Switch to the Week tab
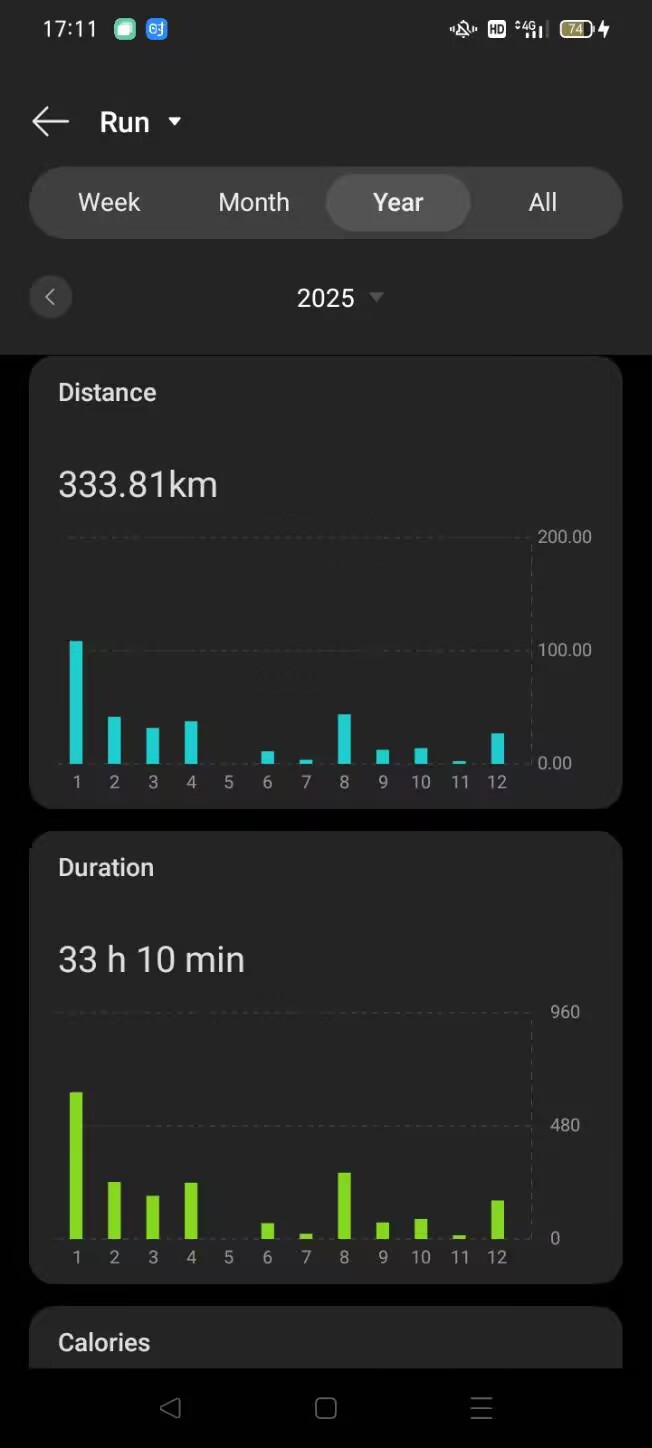The height and width of the screenshot is (1448, 652). tap(109, 203)
